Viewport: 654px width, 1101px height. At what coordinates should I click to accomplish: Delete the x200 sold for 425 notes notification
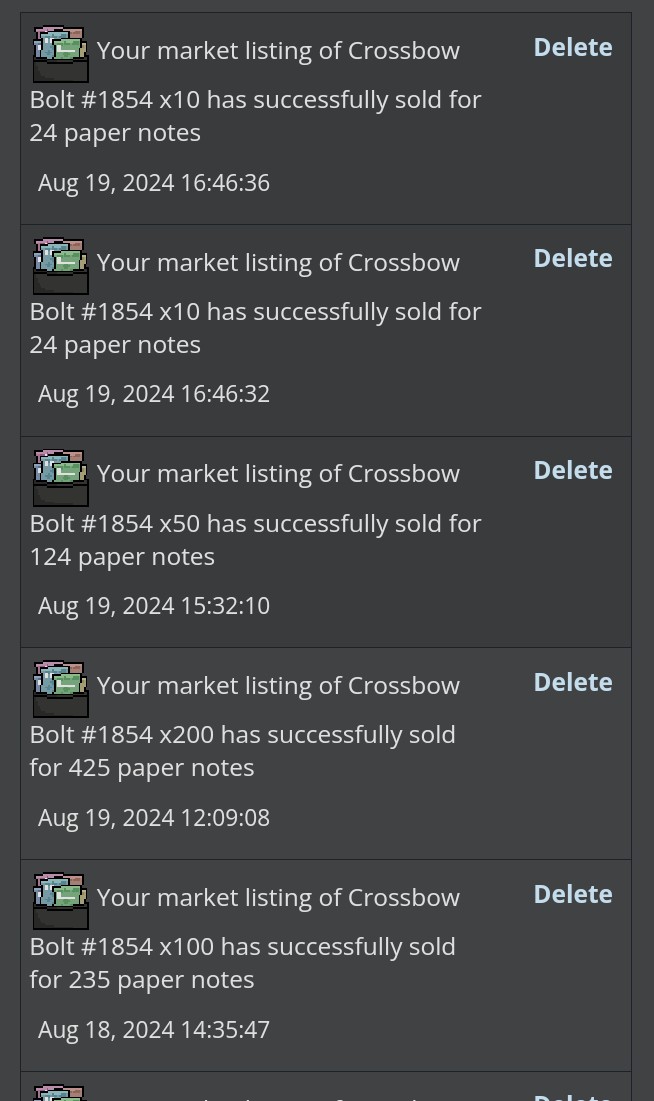click(x=573, y=683)
